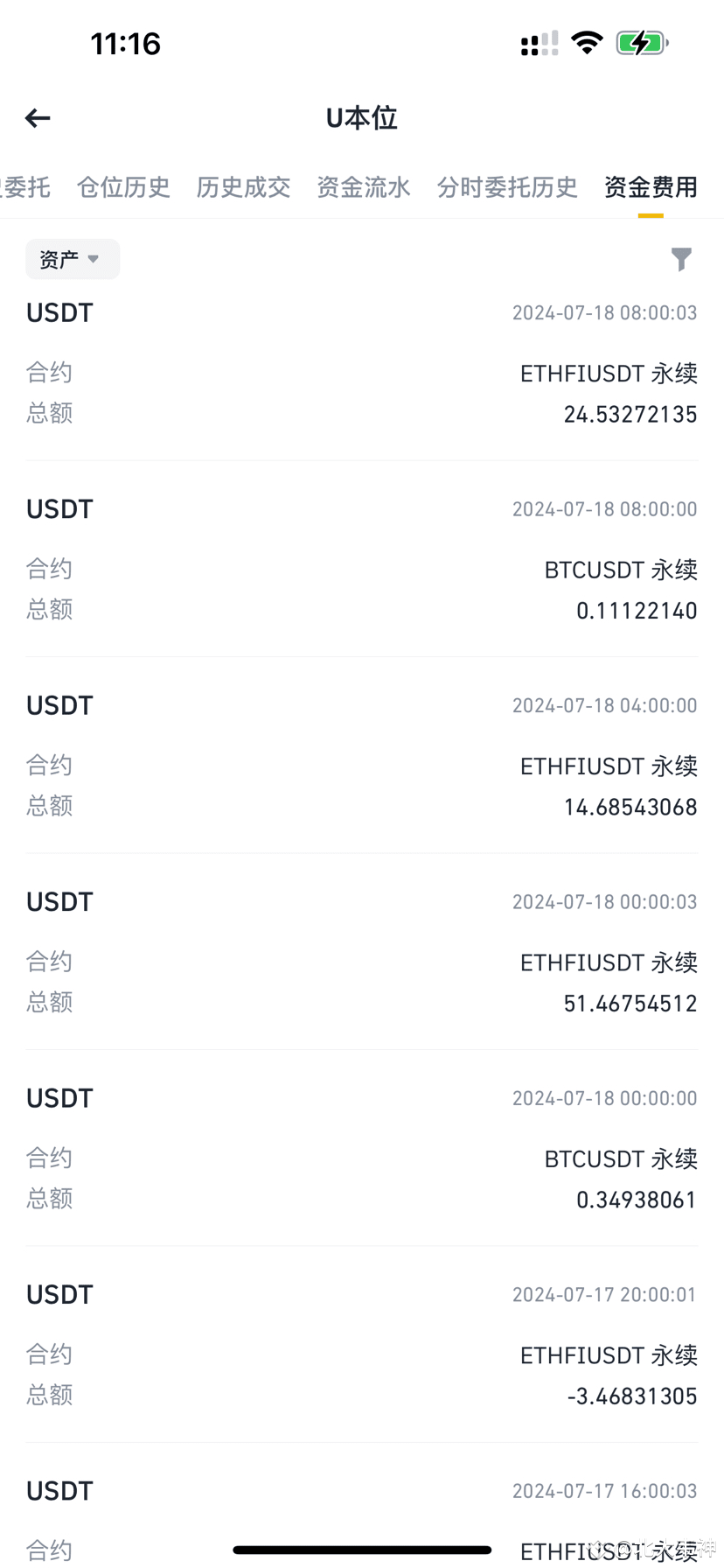Select the 资金费用 tab
The image size is (724, 1568).
(651, 187)
